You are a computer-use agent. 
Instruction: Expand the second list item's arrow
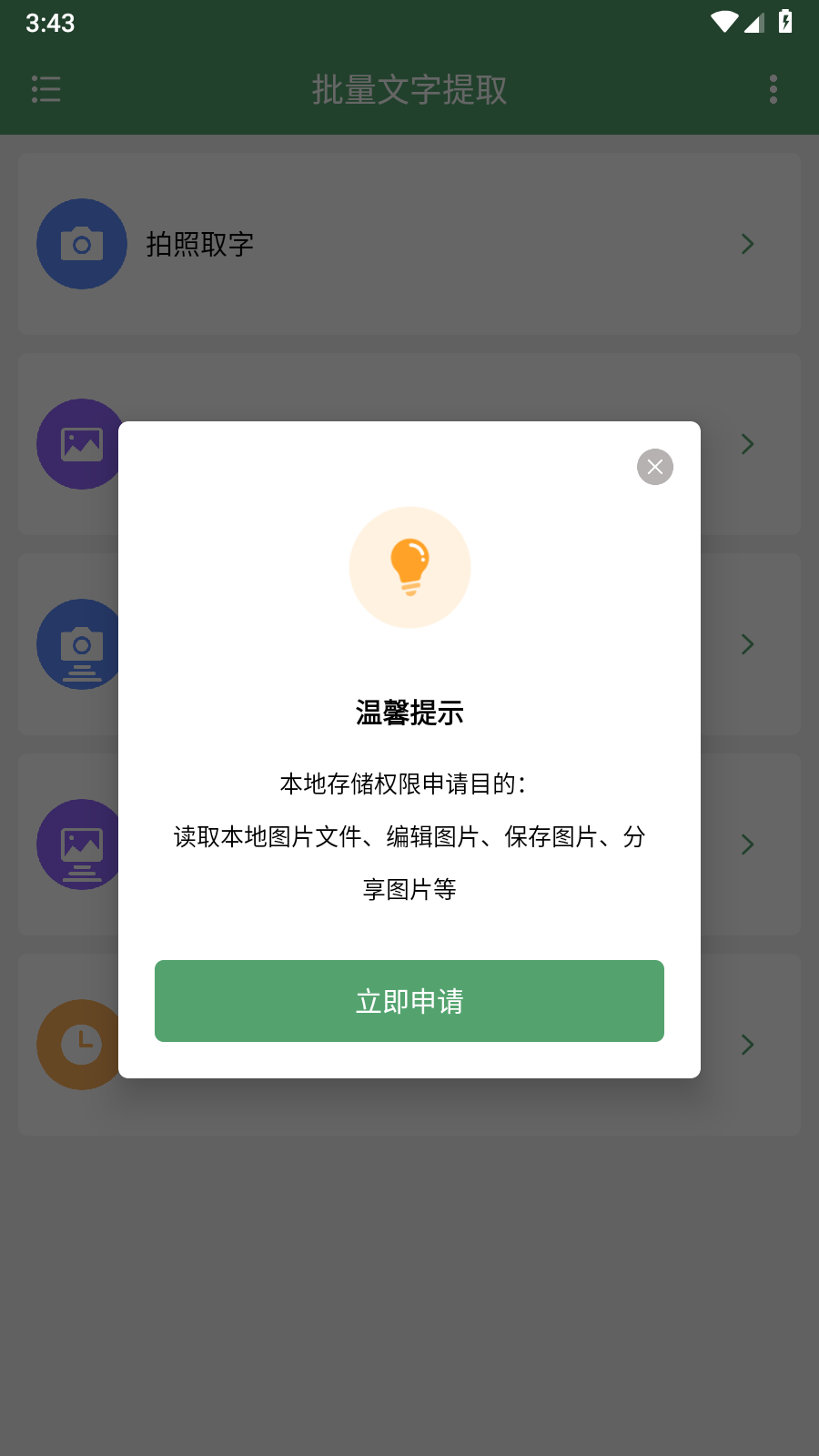(x=746, y=444)
